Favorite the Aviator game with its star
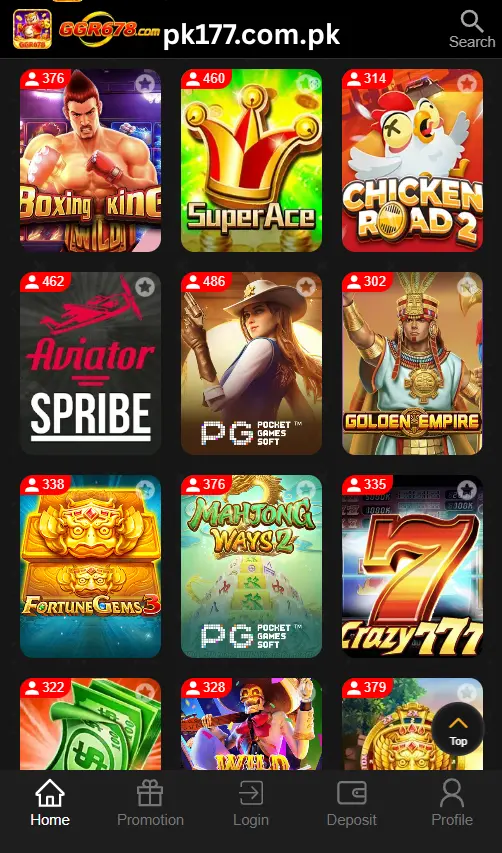This screenshot has width=502, height=853. (x=145, y=287)
